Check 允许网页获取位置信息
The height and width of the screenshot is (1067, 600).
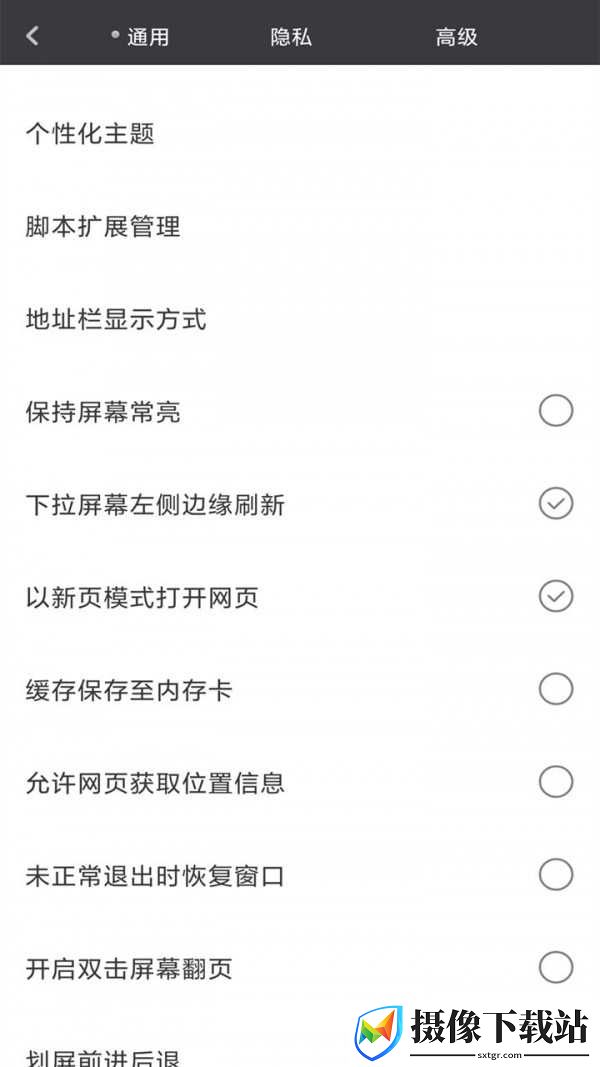556,781
